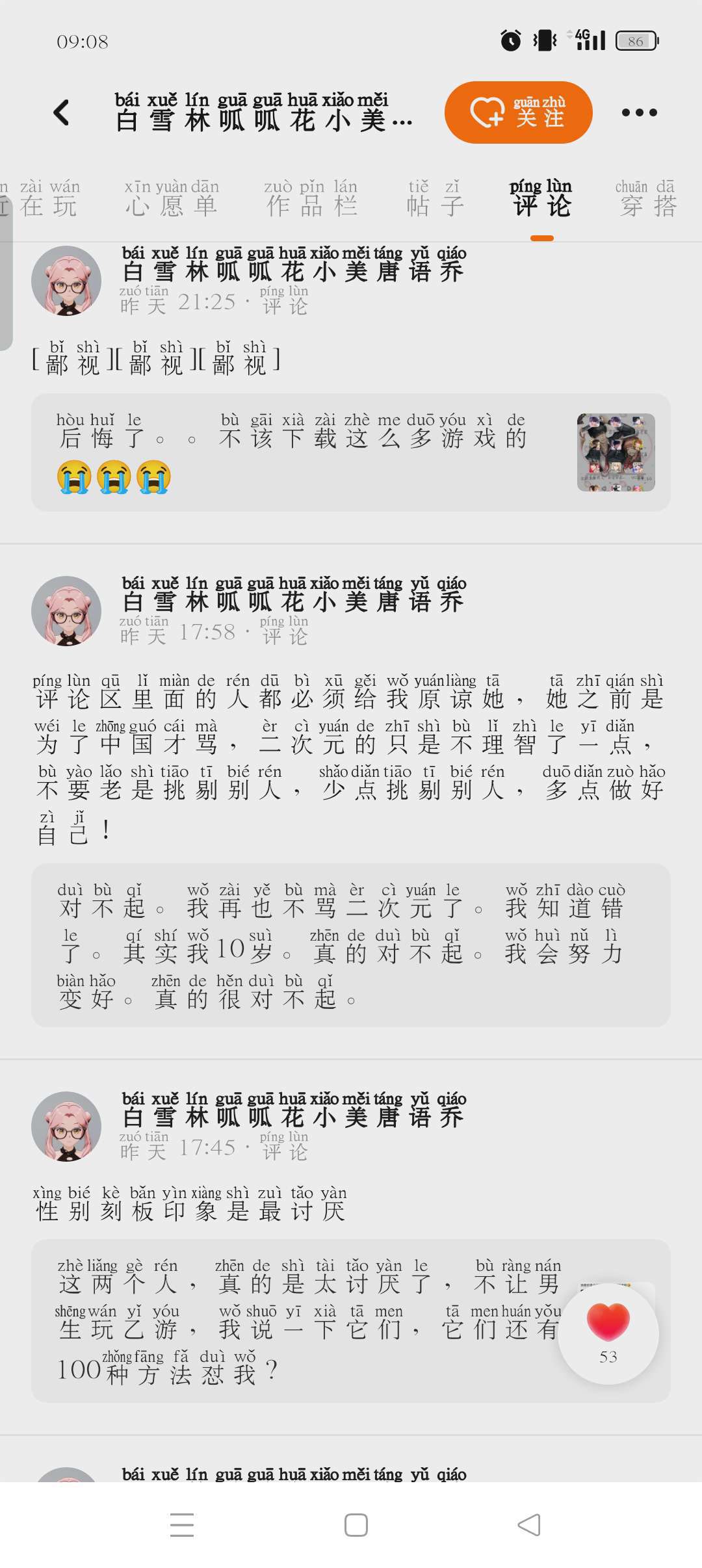Tap the floating red heart with 53
The height and width of the screenshot is (1568, 702).
(608, 1333)
